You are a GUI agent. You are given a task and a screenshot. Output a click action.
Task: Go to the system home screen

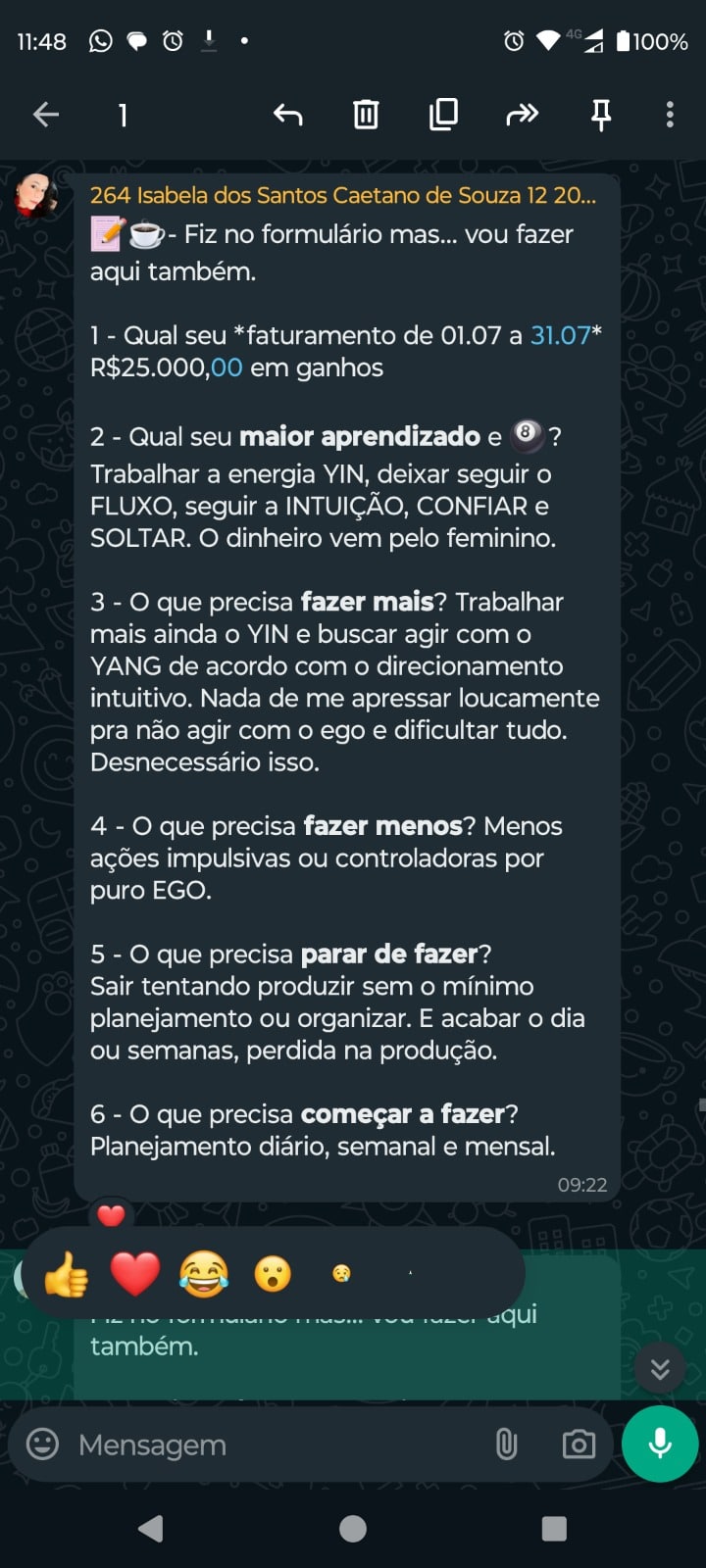click(x=353, y=1529)
